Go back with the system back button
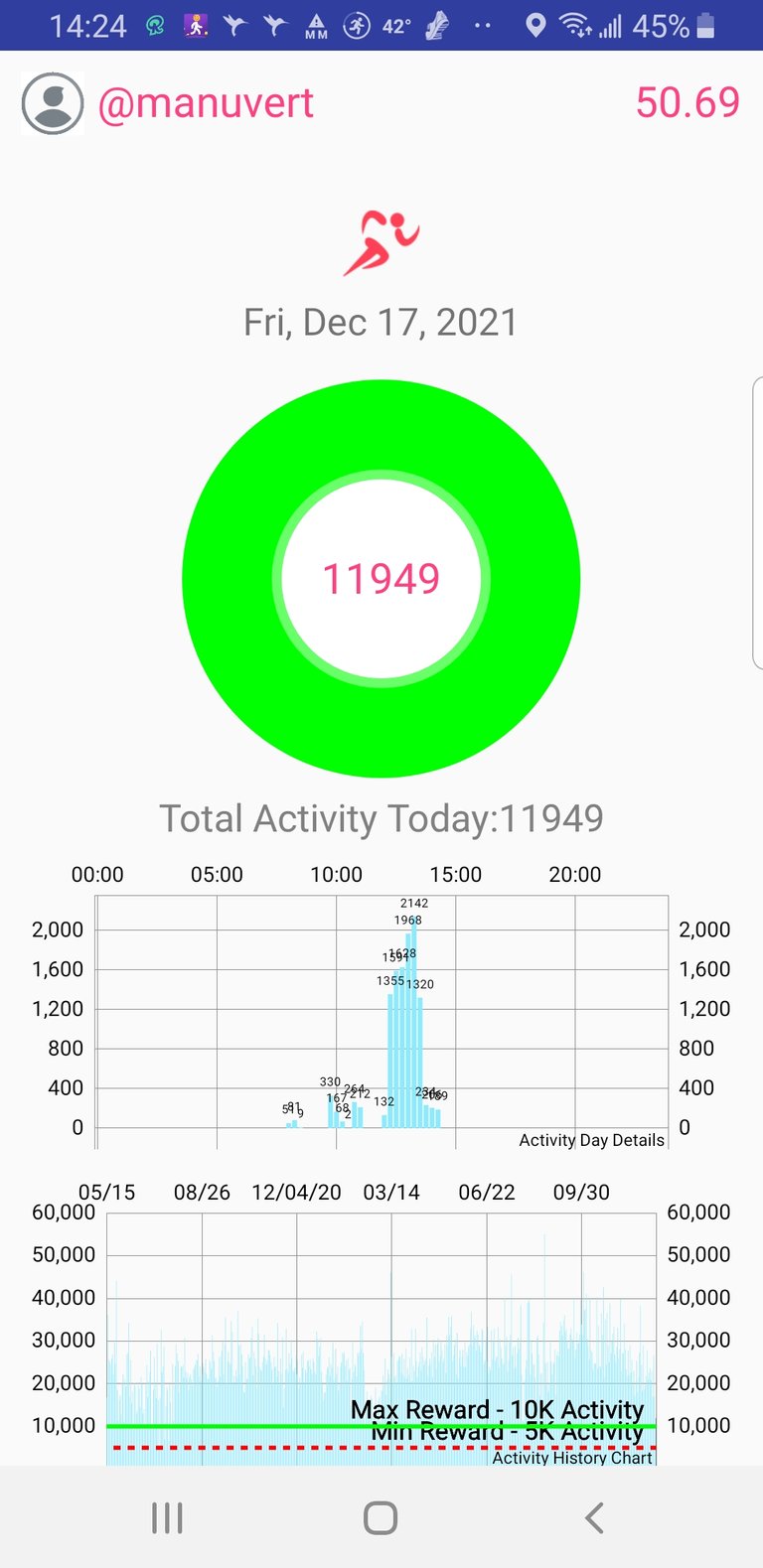 [594, 1517]
